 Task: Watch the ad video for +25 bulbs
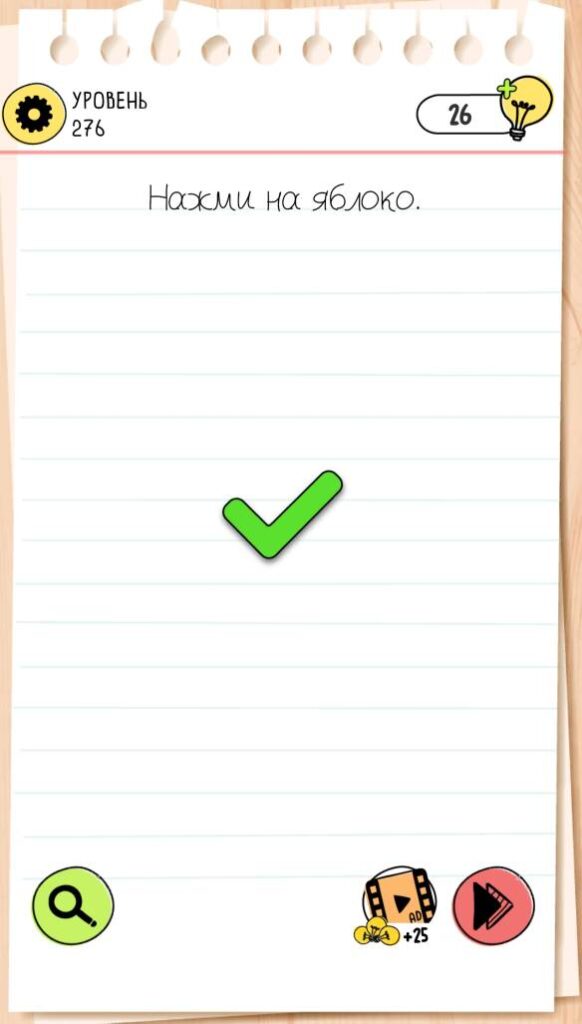tap(396, 906)
